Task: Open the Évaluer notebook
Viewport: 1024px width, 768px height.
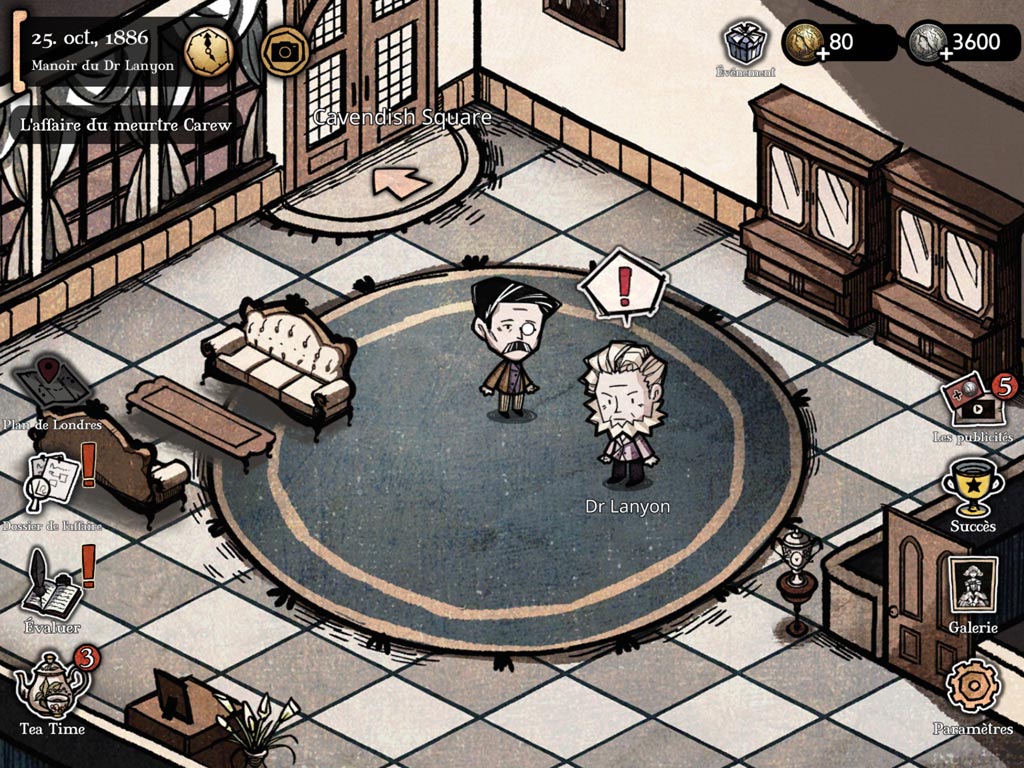Action: [x=52, y=583]
